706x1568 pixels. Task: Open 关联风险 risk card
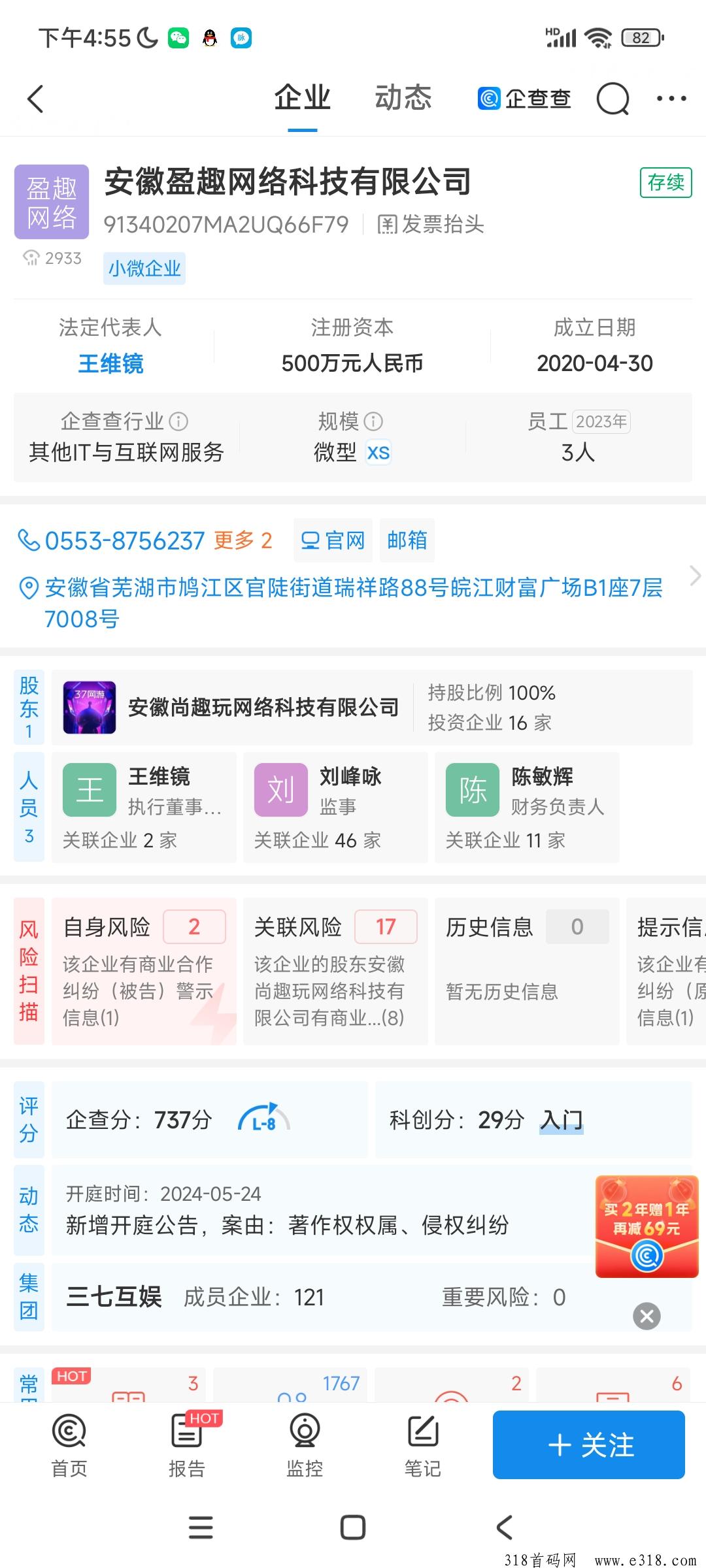[335, 972]
